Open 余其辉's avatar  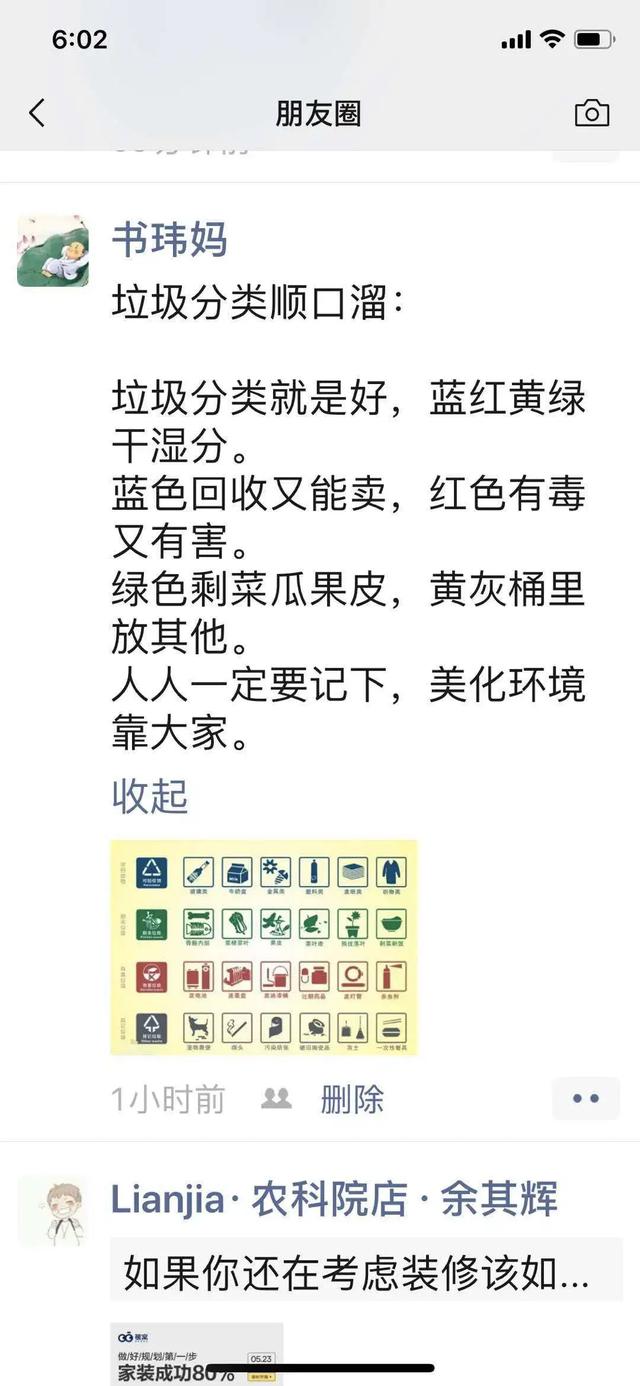click(x=53, y=1211)
